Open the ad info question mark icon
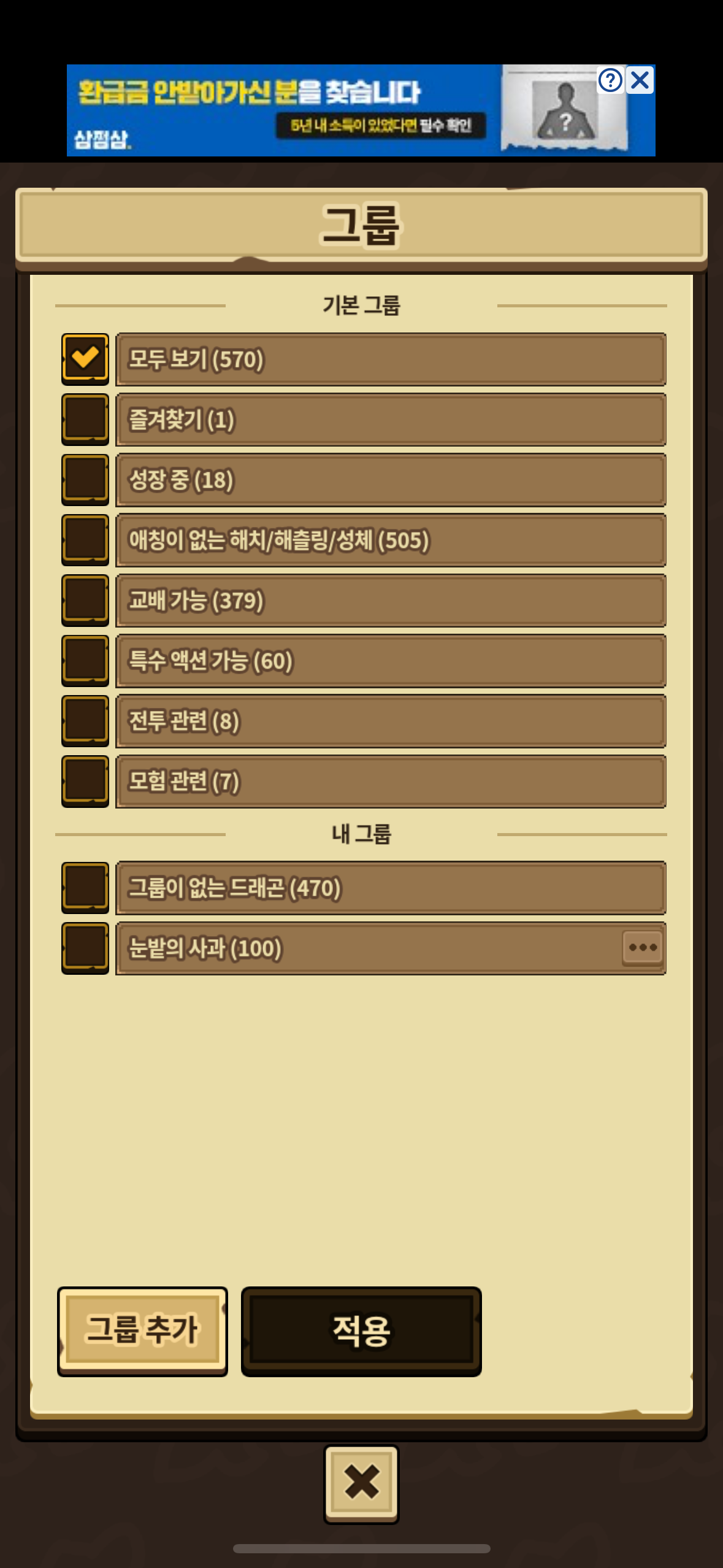The width and height of the screenshot is (723, 1568). 610,80
